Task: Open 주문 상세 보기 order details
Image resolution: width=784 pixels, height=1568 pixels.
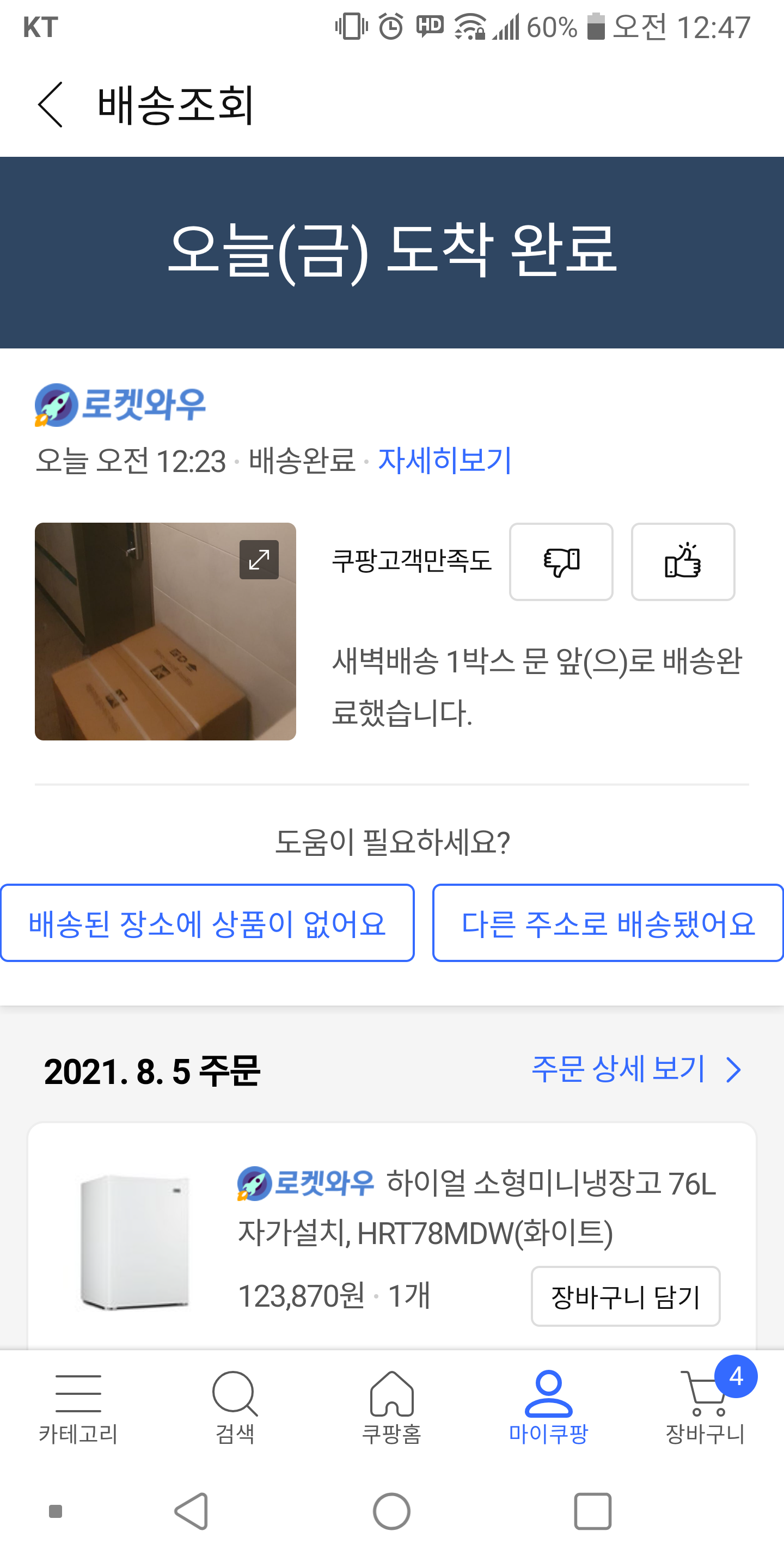Action: click(635, 1069)
